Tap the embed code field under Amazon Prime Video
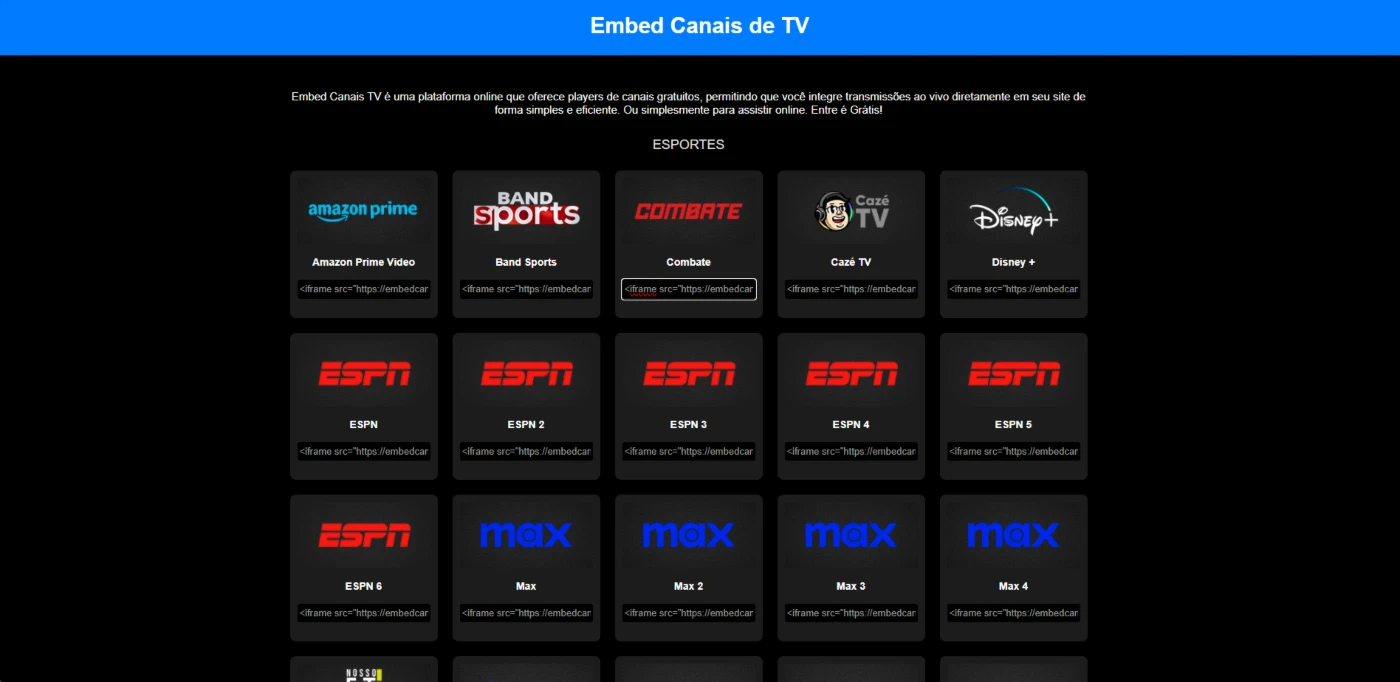Image resolution: width=1400 pixels, height=682 pixels. pos(363,289)
